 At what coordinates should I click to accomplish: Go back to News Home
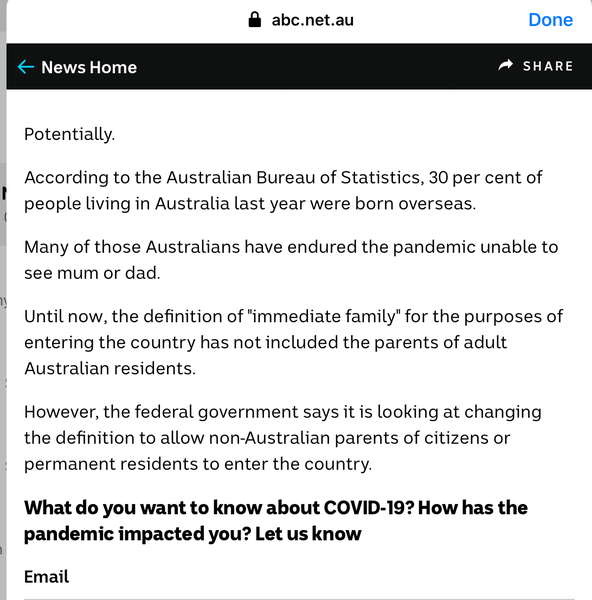pos(77,67)
